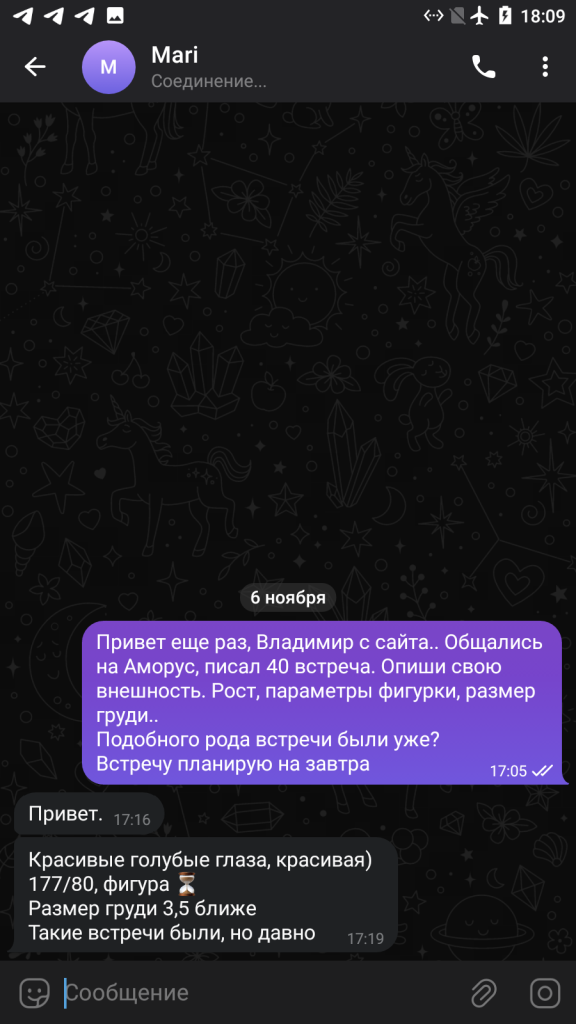Screen dimensions: 576x1024
Task: Focus the Сообщение message field
Action: pyautogui.click(x=261, y=993)
